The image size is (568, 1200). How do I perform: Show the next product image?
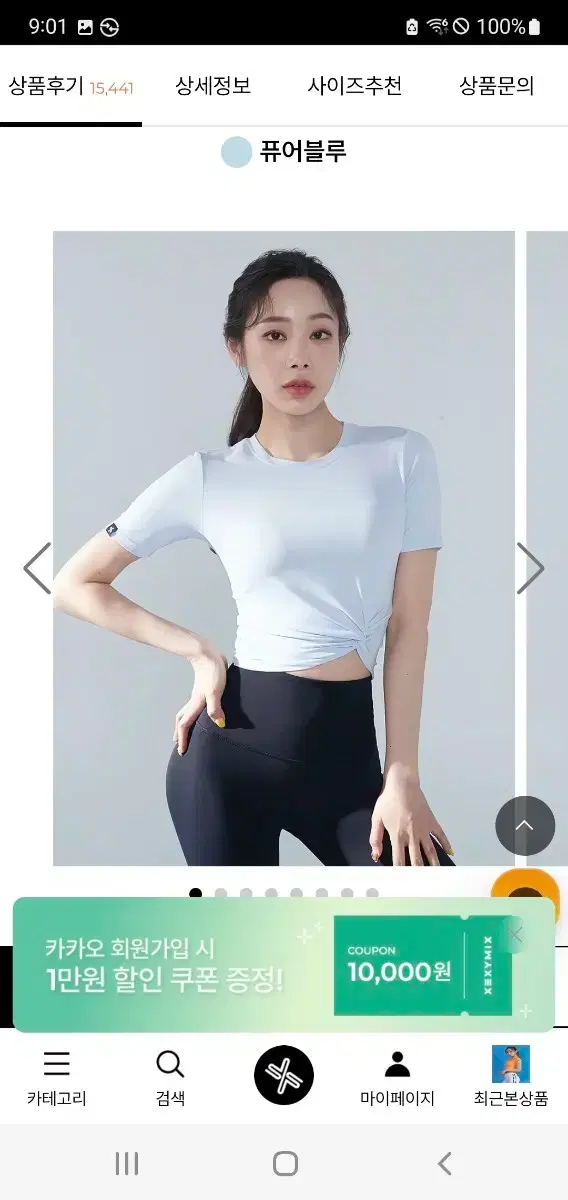coord(530,568)
